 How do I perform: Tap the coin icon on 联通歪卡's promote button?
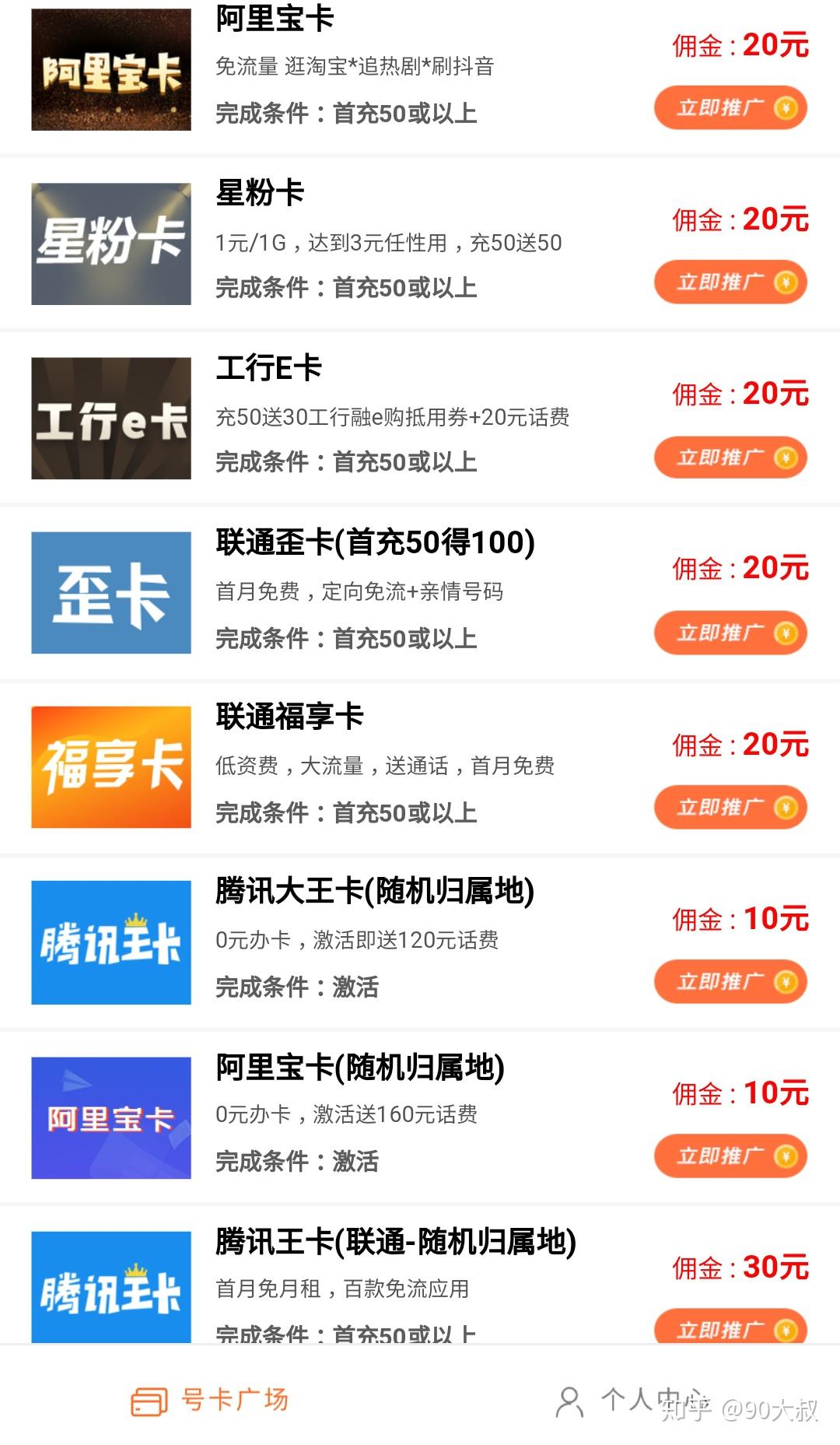(788, 632)
